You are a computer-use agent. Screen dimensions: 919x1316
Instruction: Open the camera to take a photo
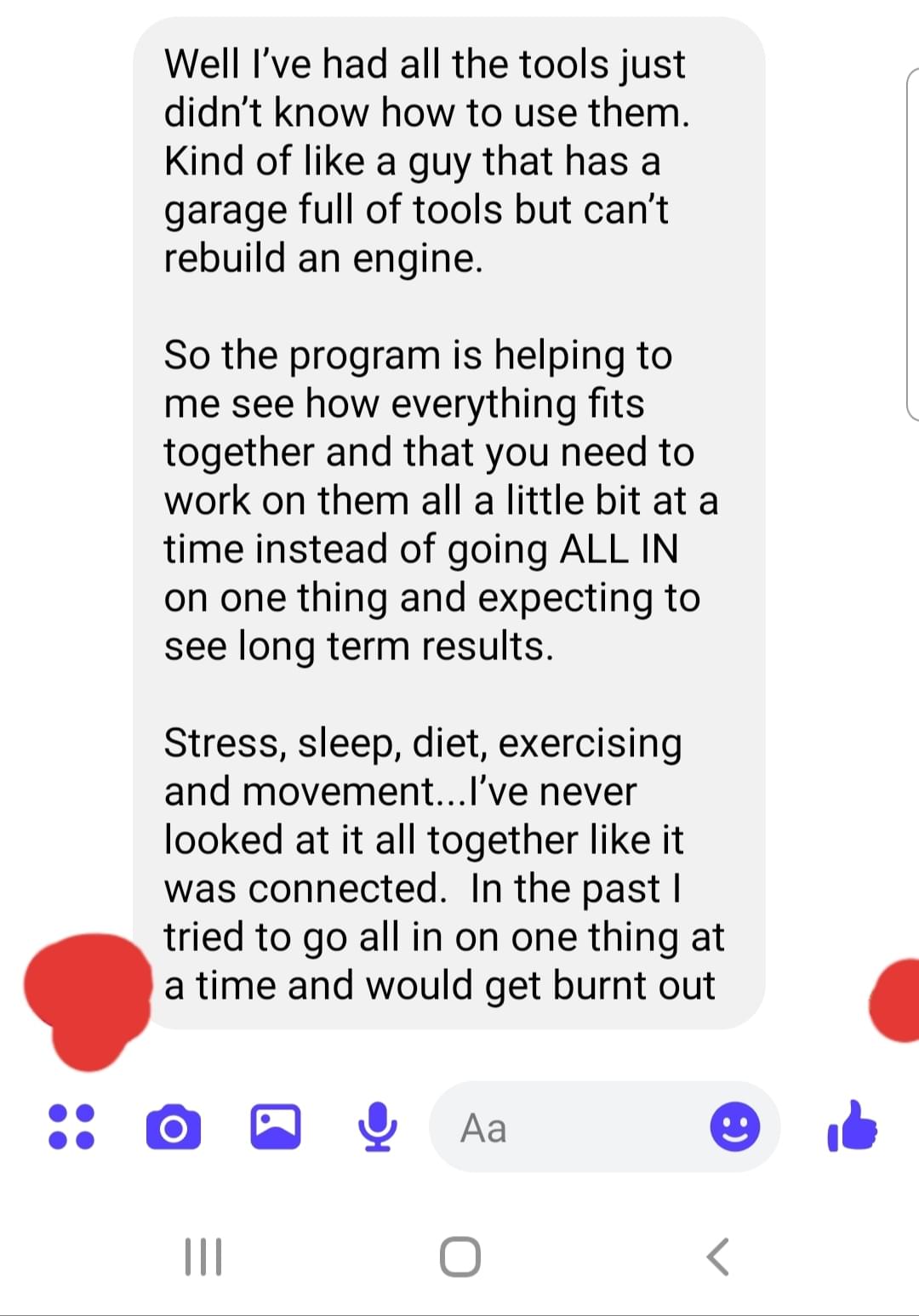click(x=174, y=1127)
